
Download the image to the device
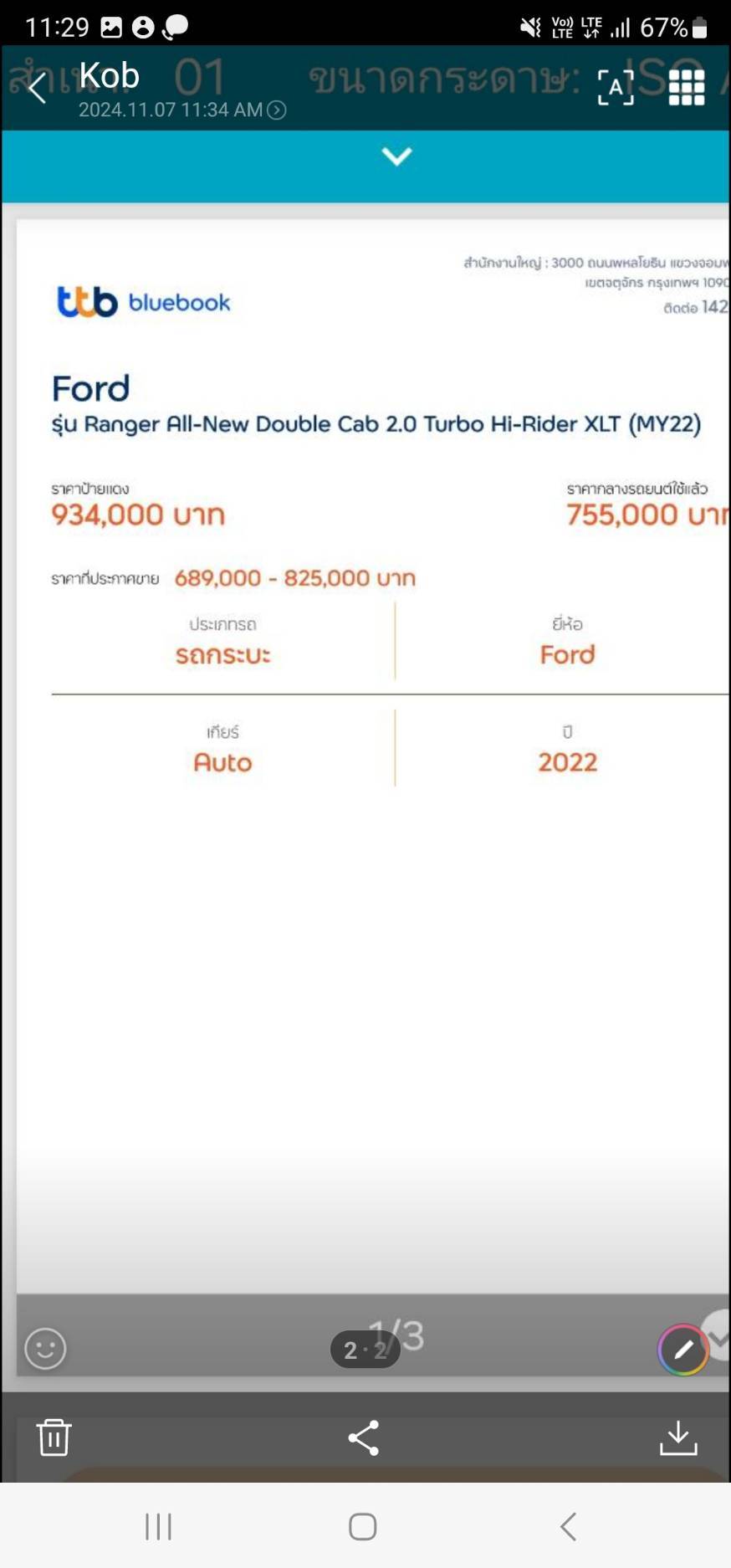tap(677, 1437)
